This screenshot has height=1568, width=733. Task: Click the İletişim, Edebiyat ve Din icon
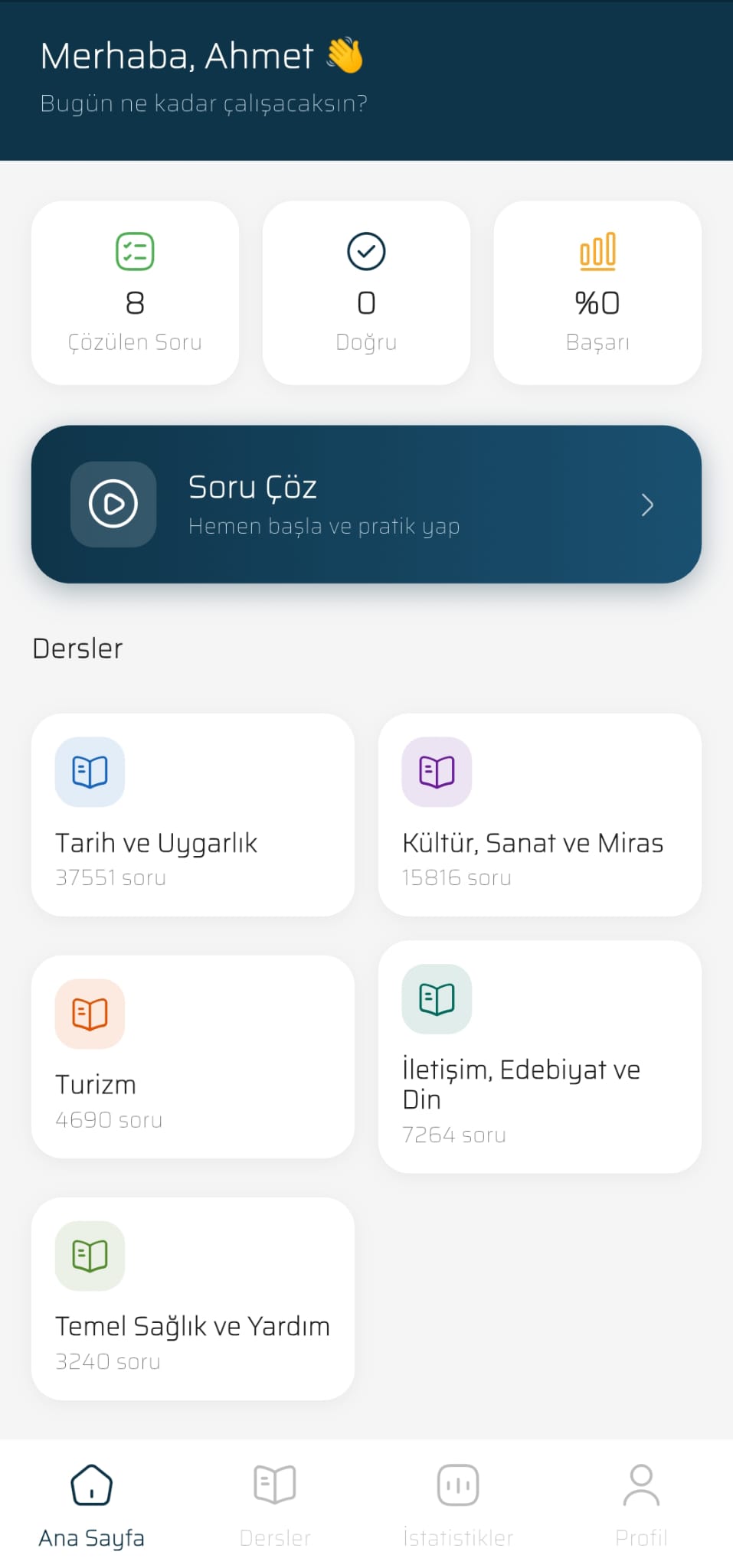coord(436,998)
